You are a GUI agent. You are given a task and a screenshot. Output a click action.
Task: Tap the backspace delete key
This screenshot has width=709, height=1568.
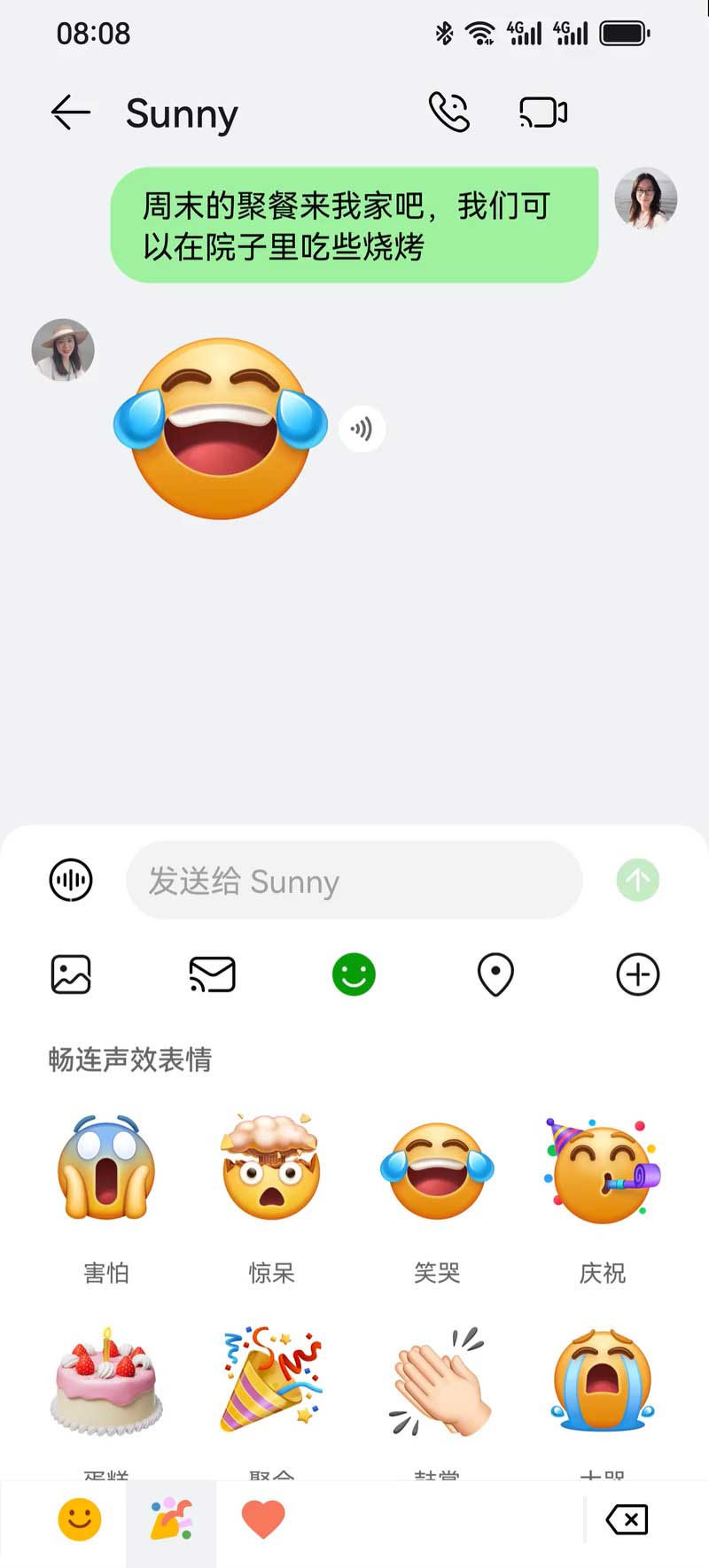(627, 1520)
